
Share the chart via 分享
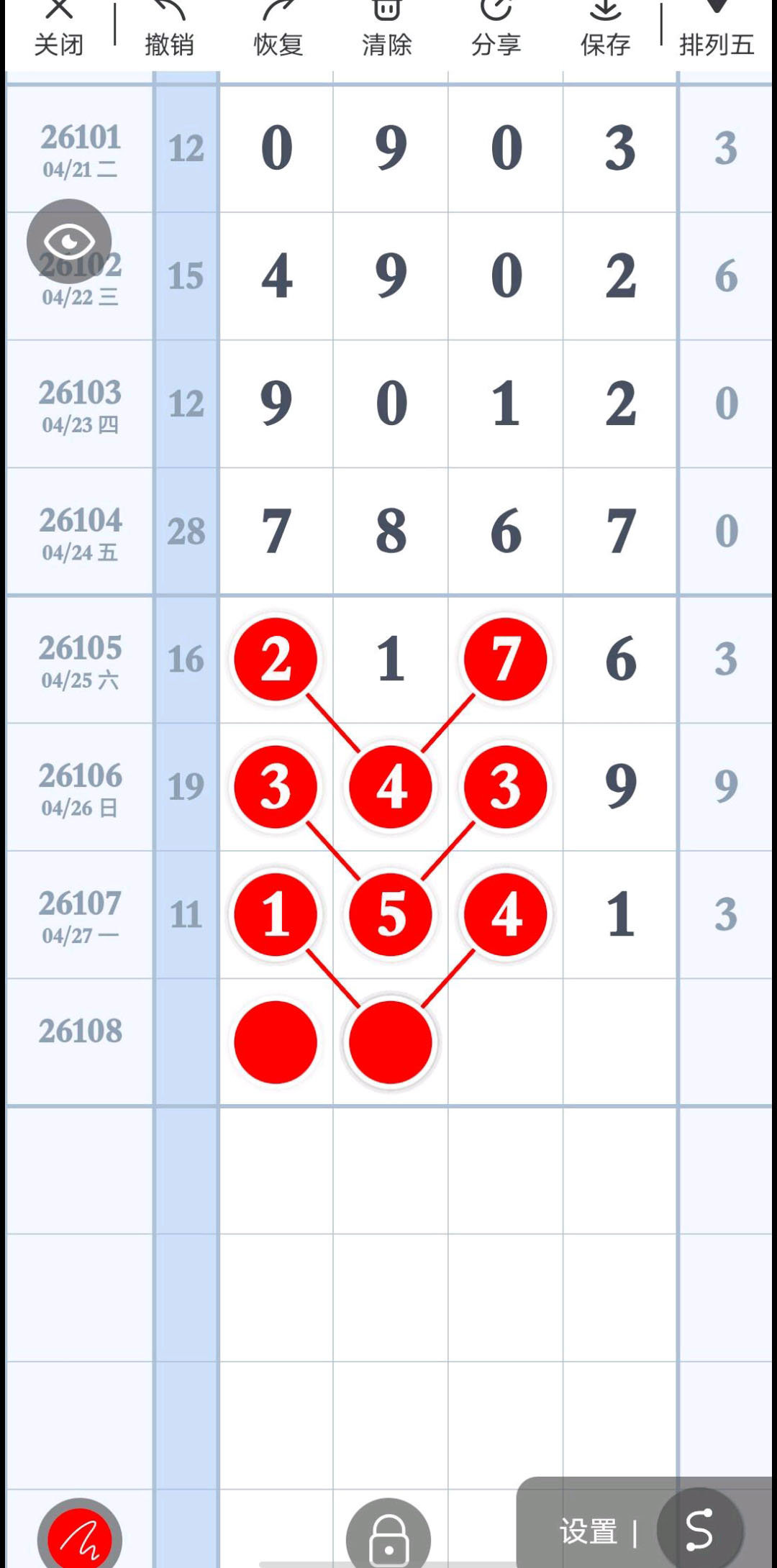[x=496, y=29]
